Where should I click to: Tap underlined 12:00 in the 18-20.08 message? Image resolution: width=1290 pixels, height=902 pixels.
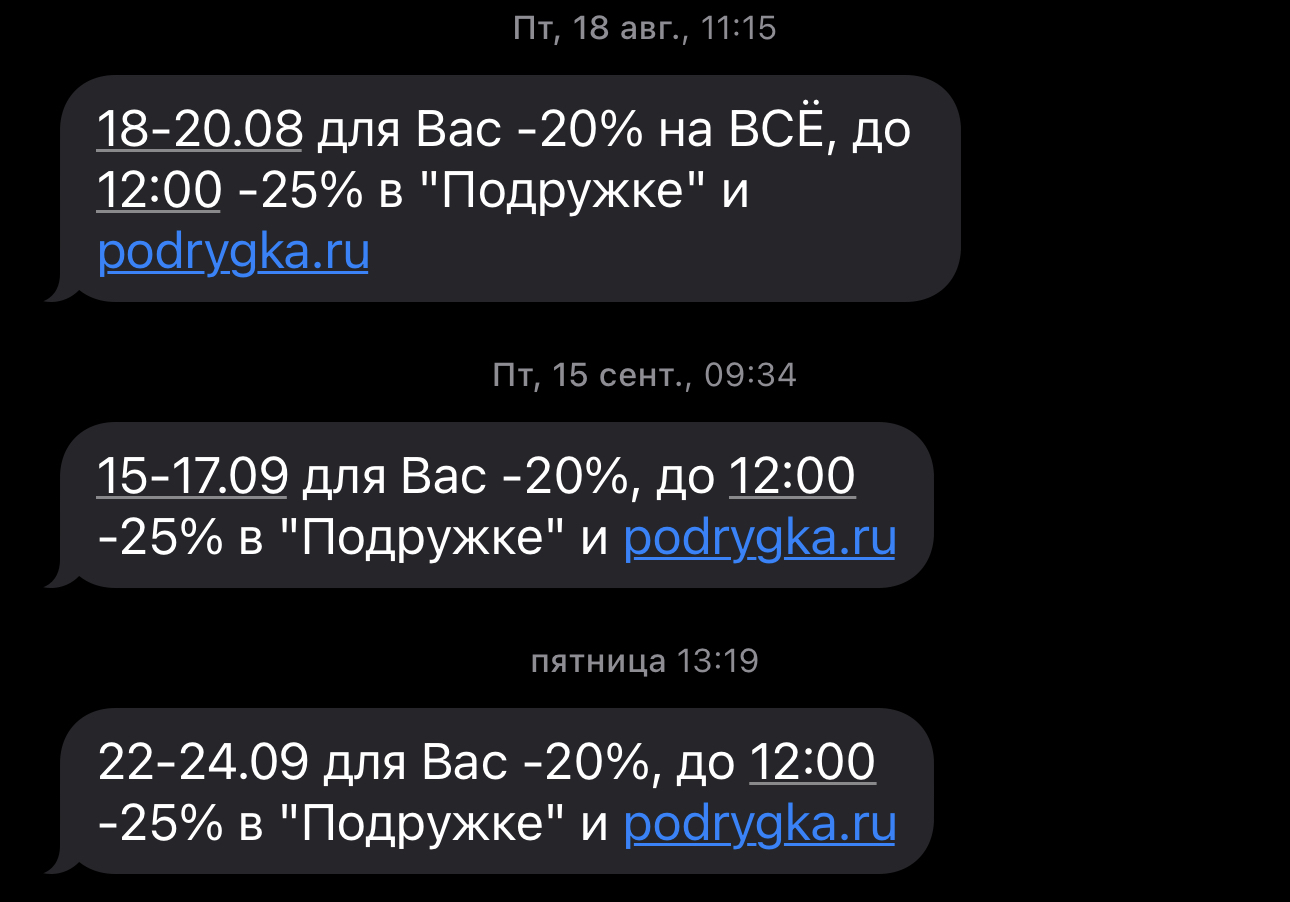(158, 191)
